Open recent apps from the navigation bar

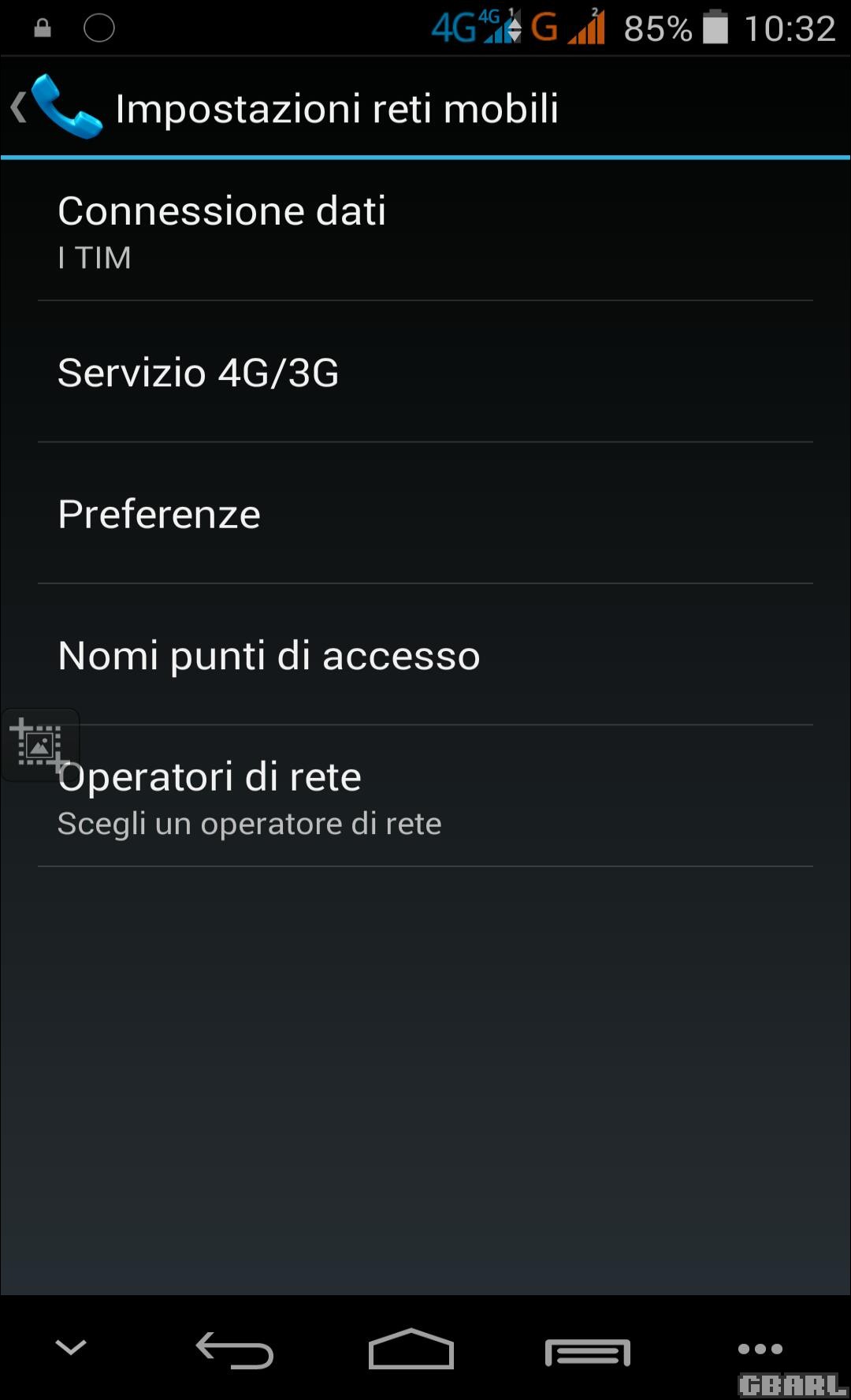pos(588,1352)
